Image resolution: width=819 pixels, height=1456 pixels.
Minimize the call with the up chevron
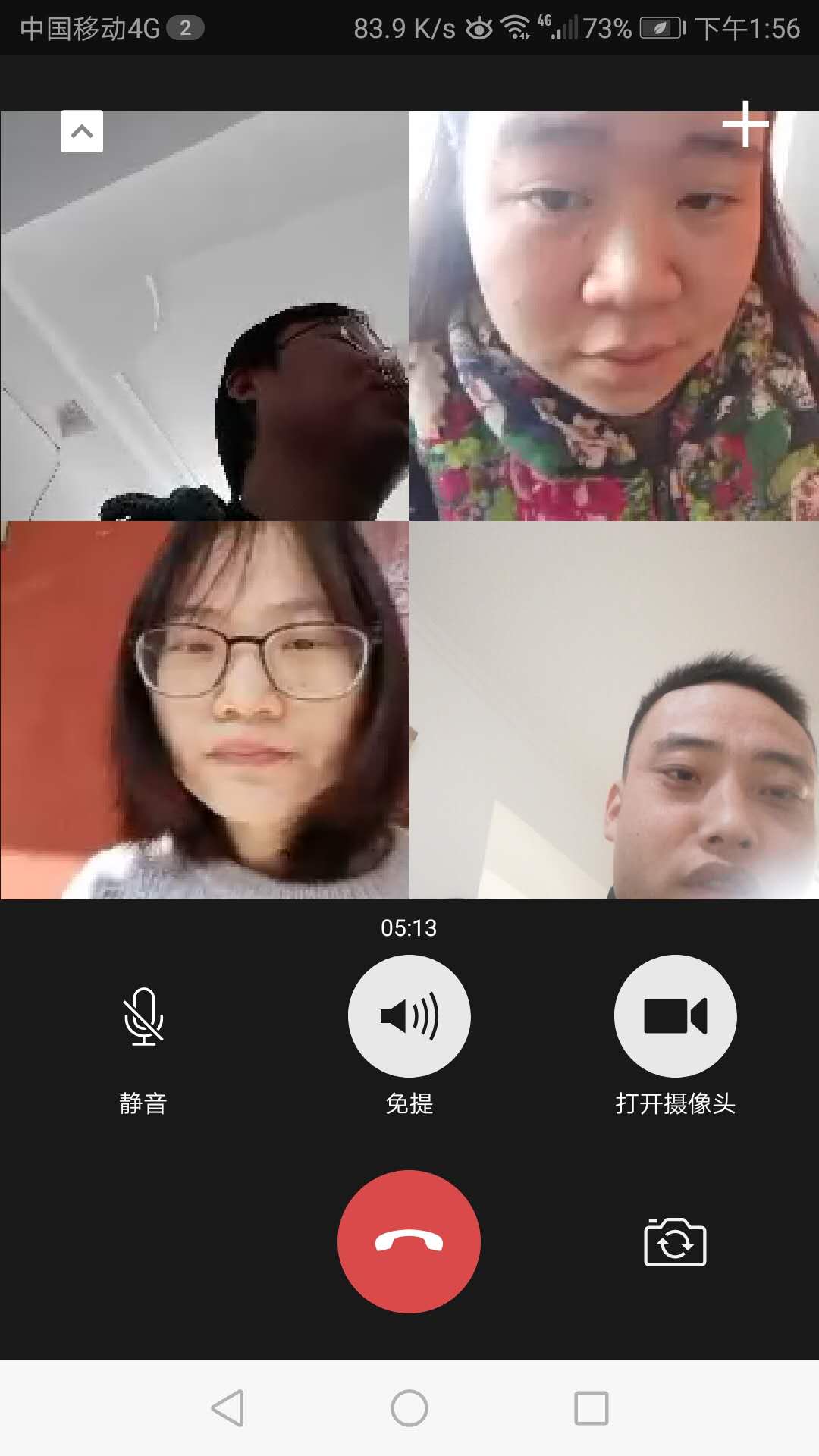click(x=82, y=131)
